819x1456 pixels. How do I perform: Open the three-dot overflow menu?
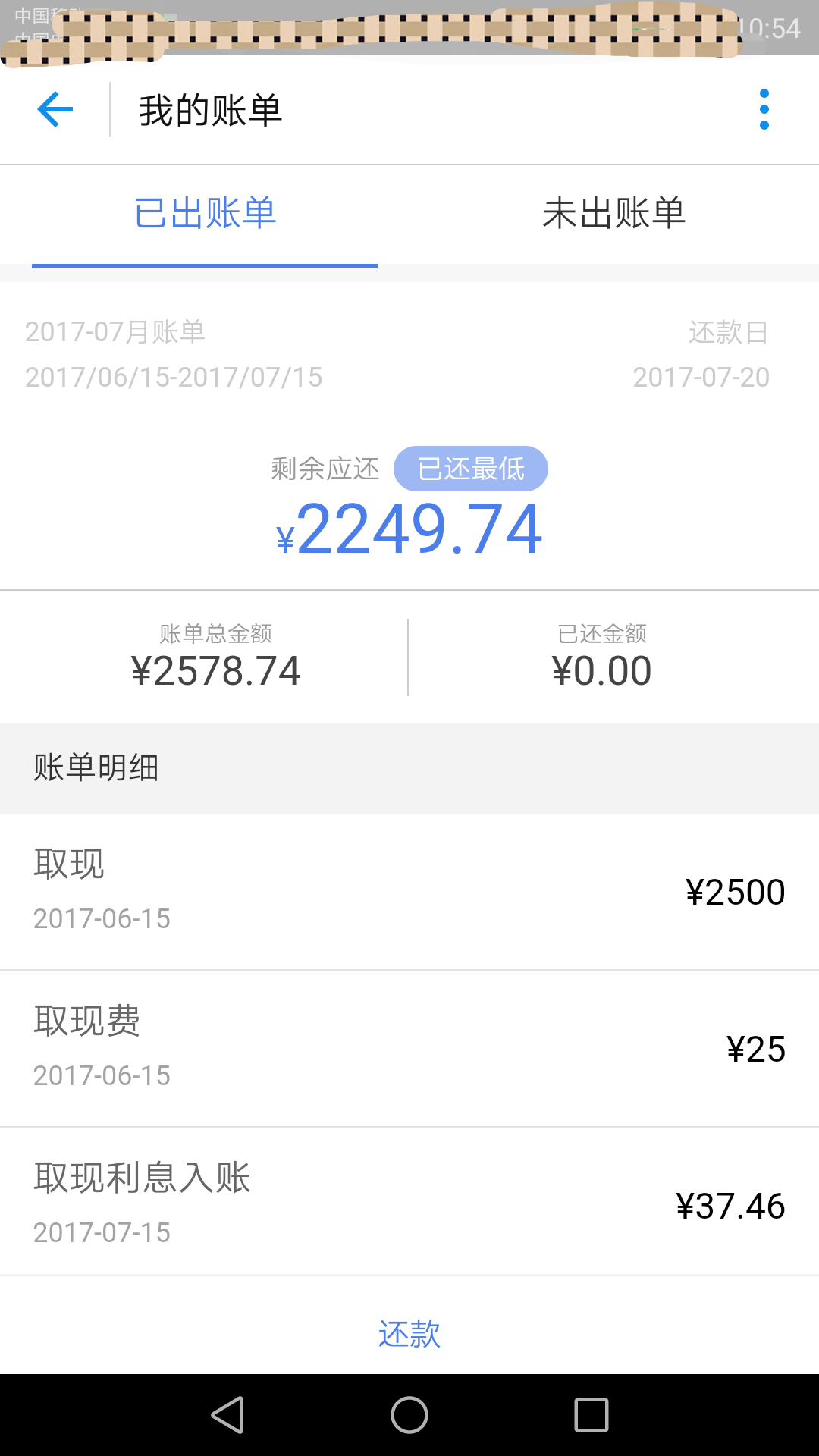[764, 108]
